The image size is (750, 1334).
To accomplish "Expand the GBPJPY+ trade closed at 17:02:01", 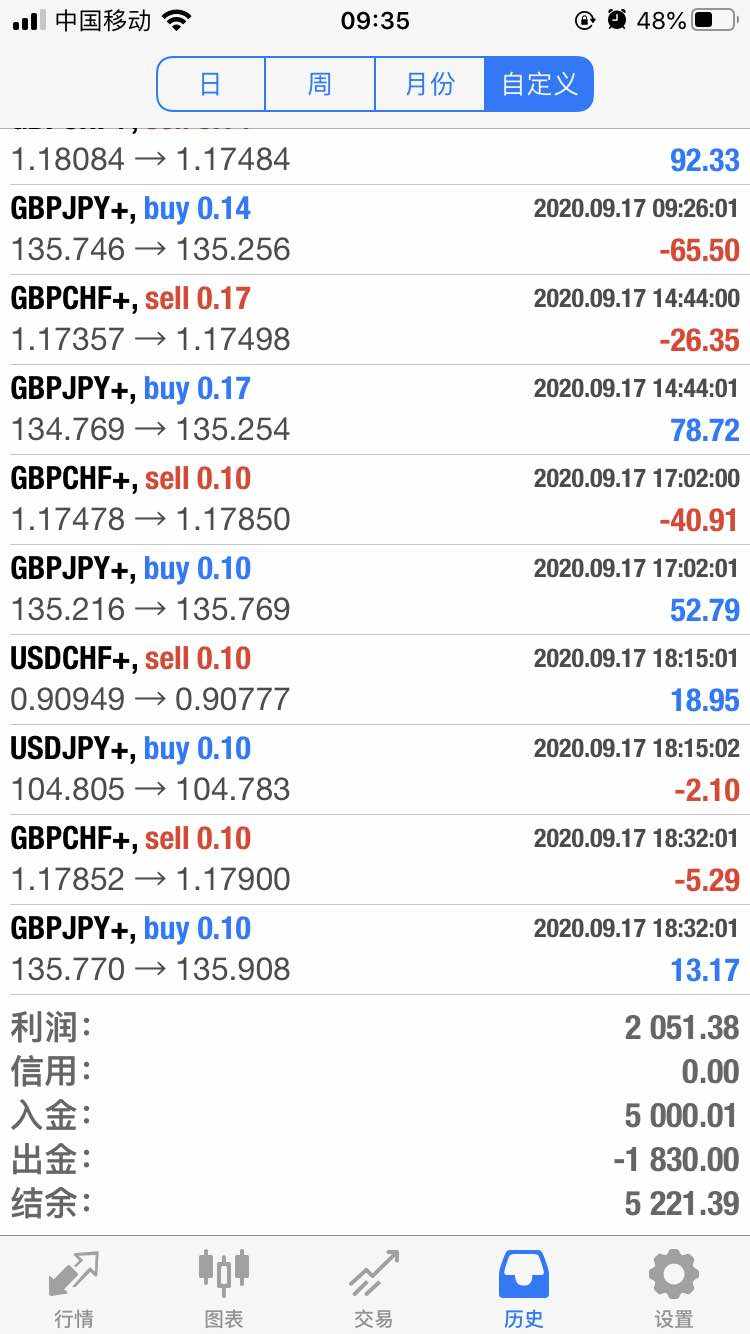I will [x=375, y=589].
